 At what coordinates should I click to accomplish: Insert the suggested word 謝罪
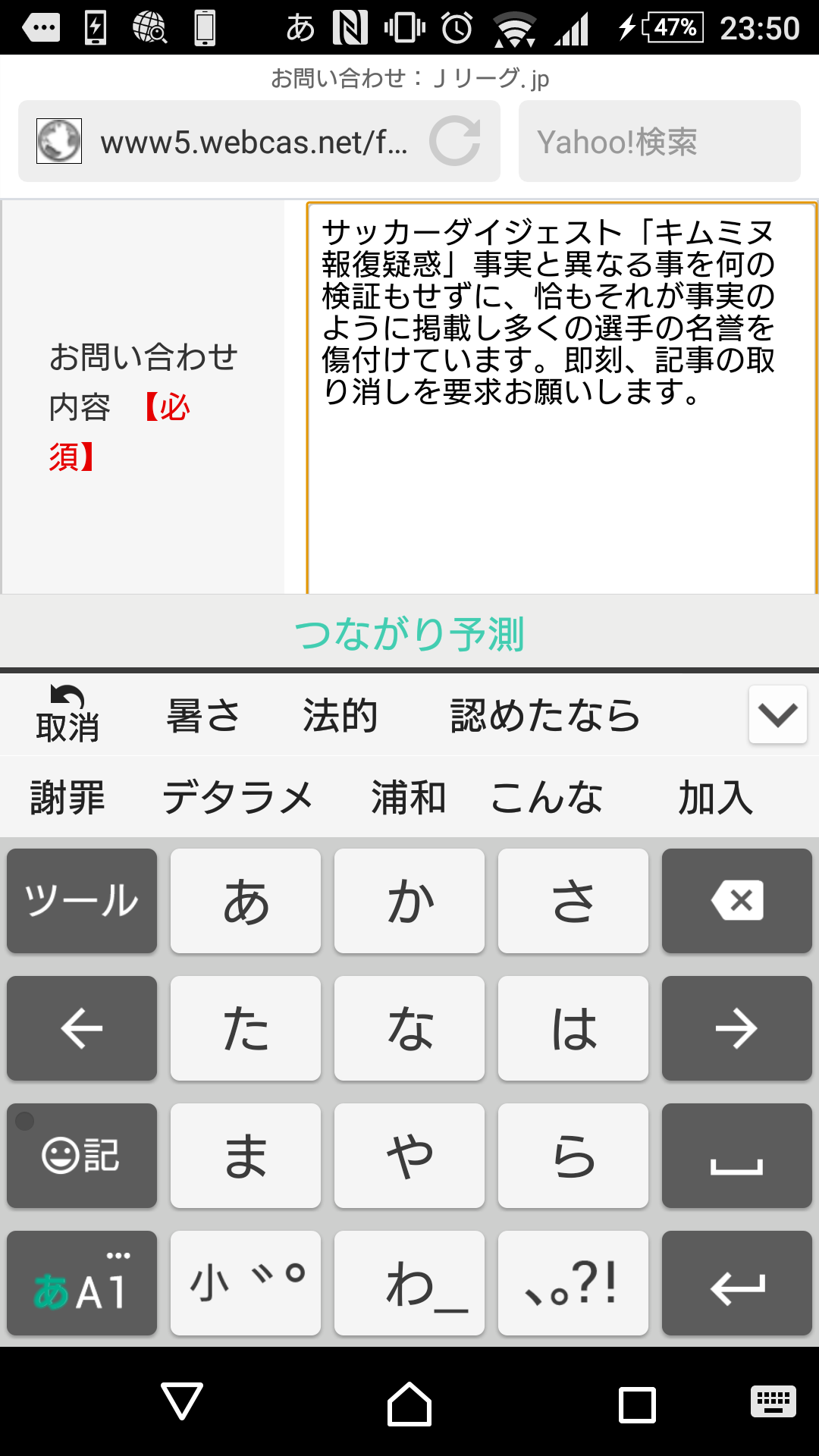[67, 798]
